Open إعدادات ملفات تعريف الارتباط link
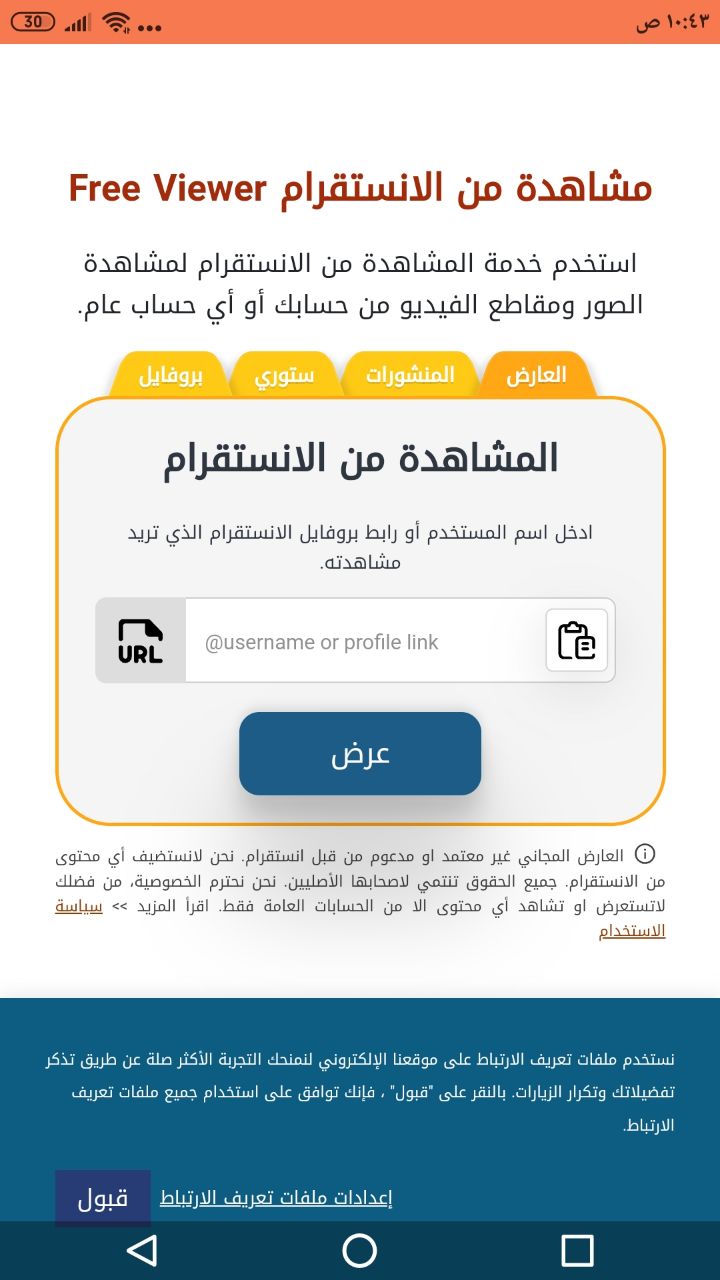The width and height of the screenshot is (720, 1280). pyautogui.click(x=276, y=1198)
